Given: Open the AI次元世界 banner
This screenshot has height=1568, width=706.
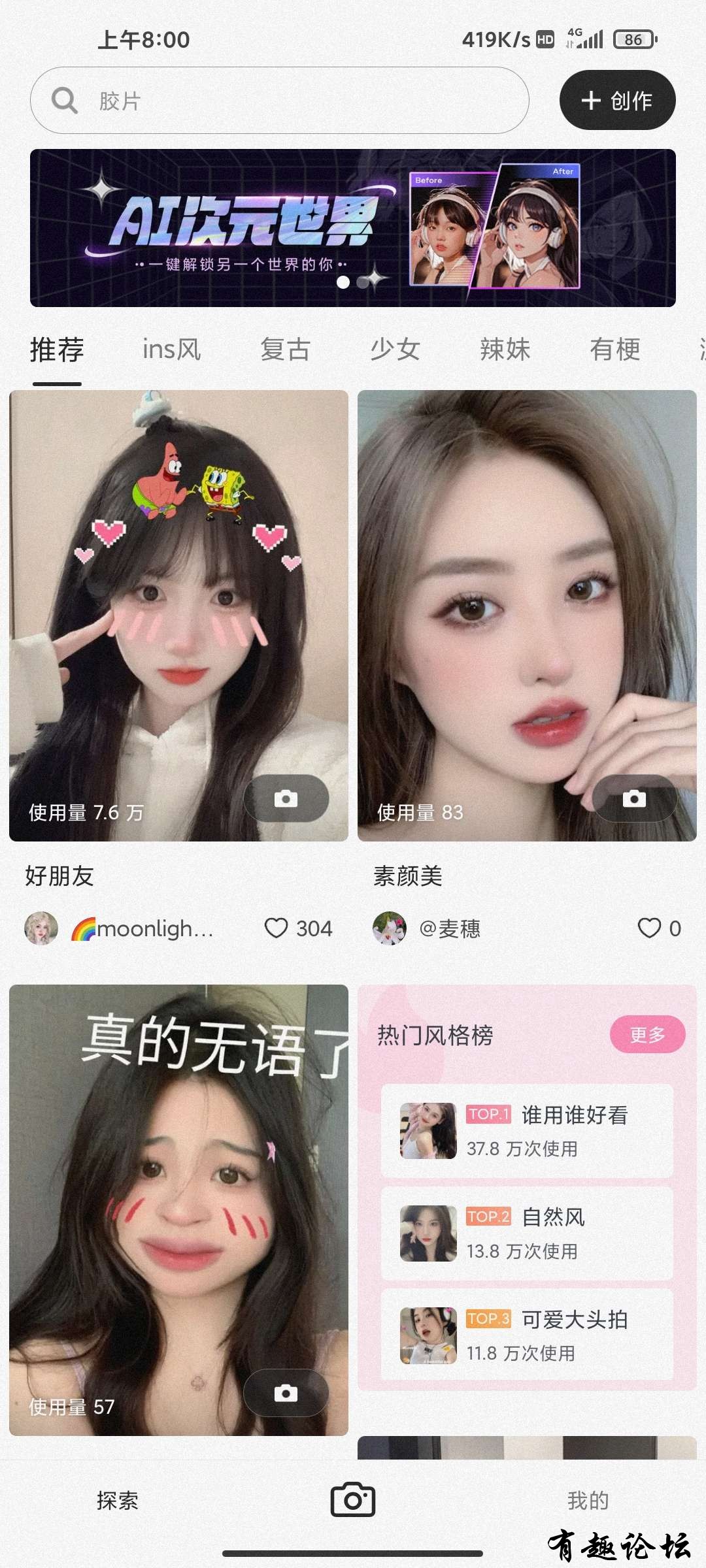Looking at the screenshot, I should [x=352, y=227].
